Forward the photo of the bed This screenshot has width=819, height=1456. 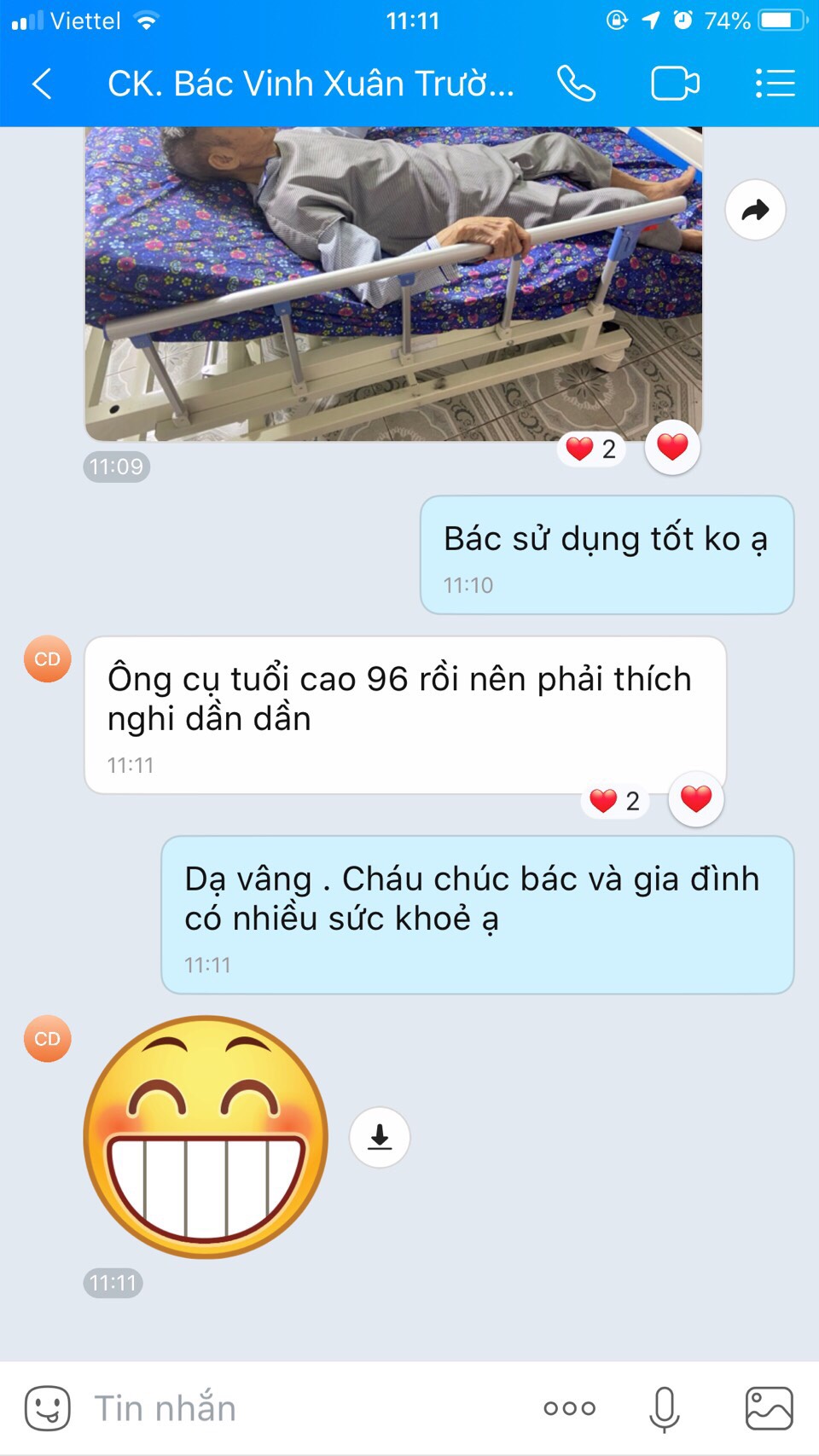click(755, 210)
